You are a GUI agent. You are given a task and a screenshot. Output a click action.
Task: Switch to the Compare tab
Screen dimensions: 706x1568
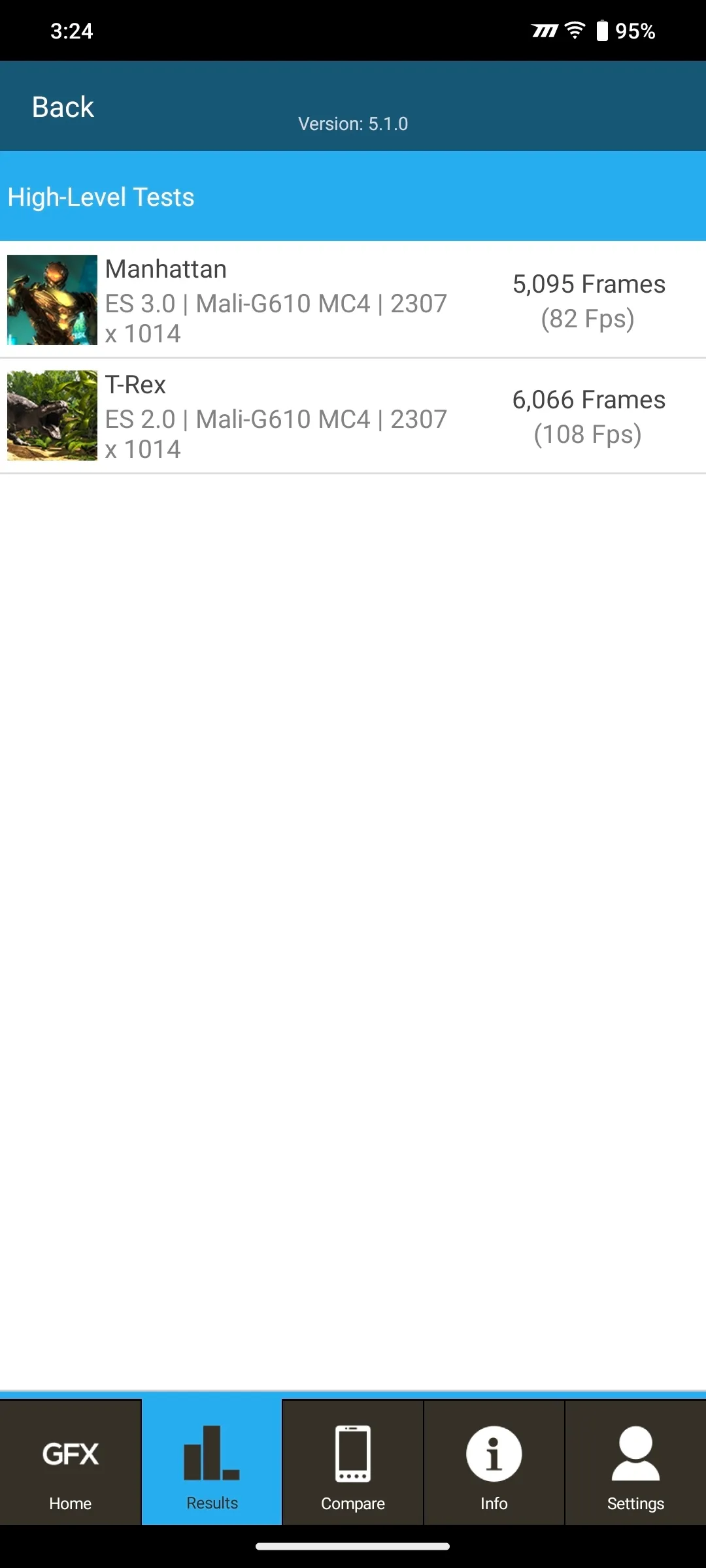coord(353,1463)
